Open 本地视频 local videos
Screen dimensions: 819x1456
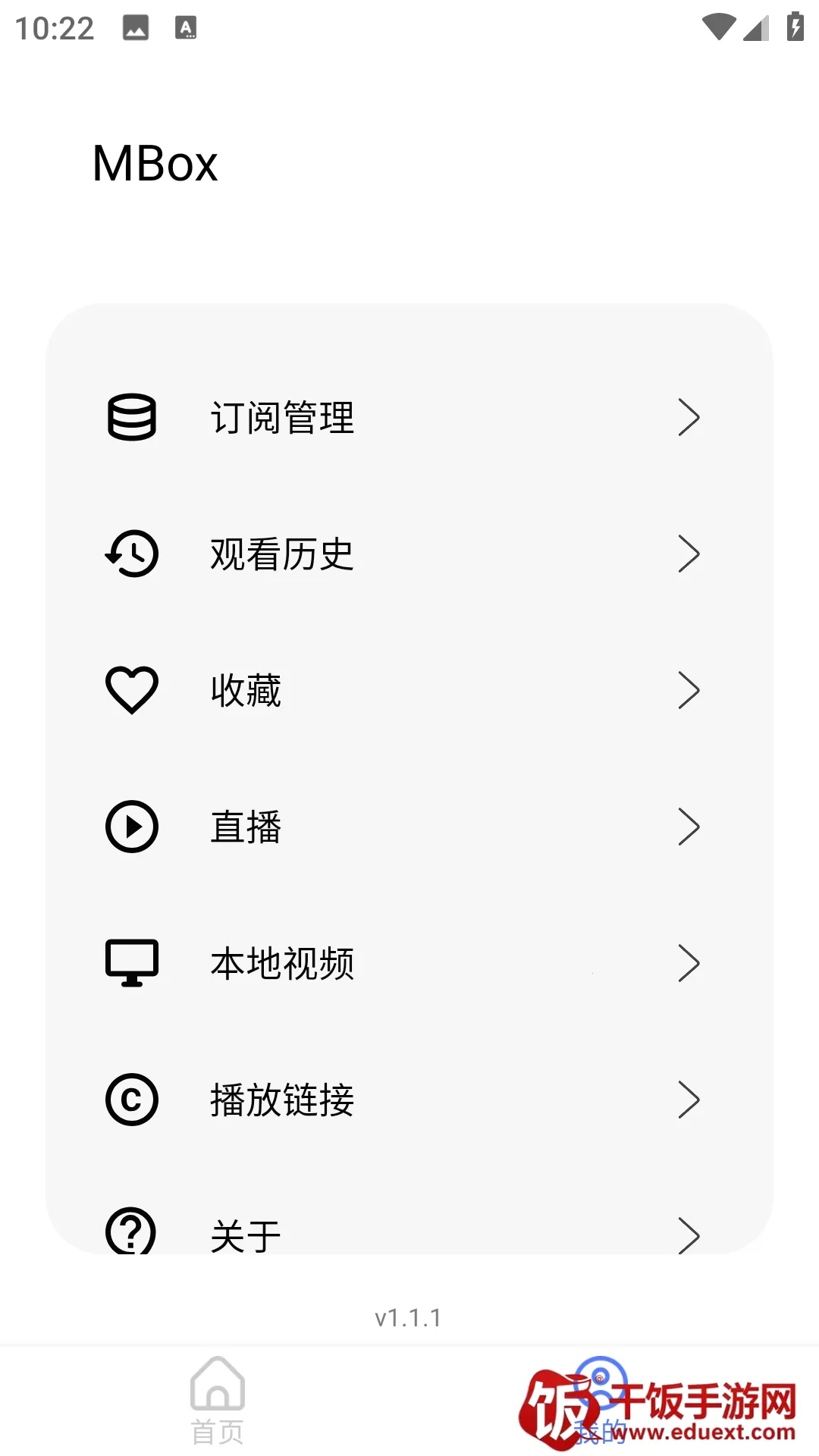tap(408, 963)
